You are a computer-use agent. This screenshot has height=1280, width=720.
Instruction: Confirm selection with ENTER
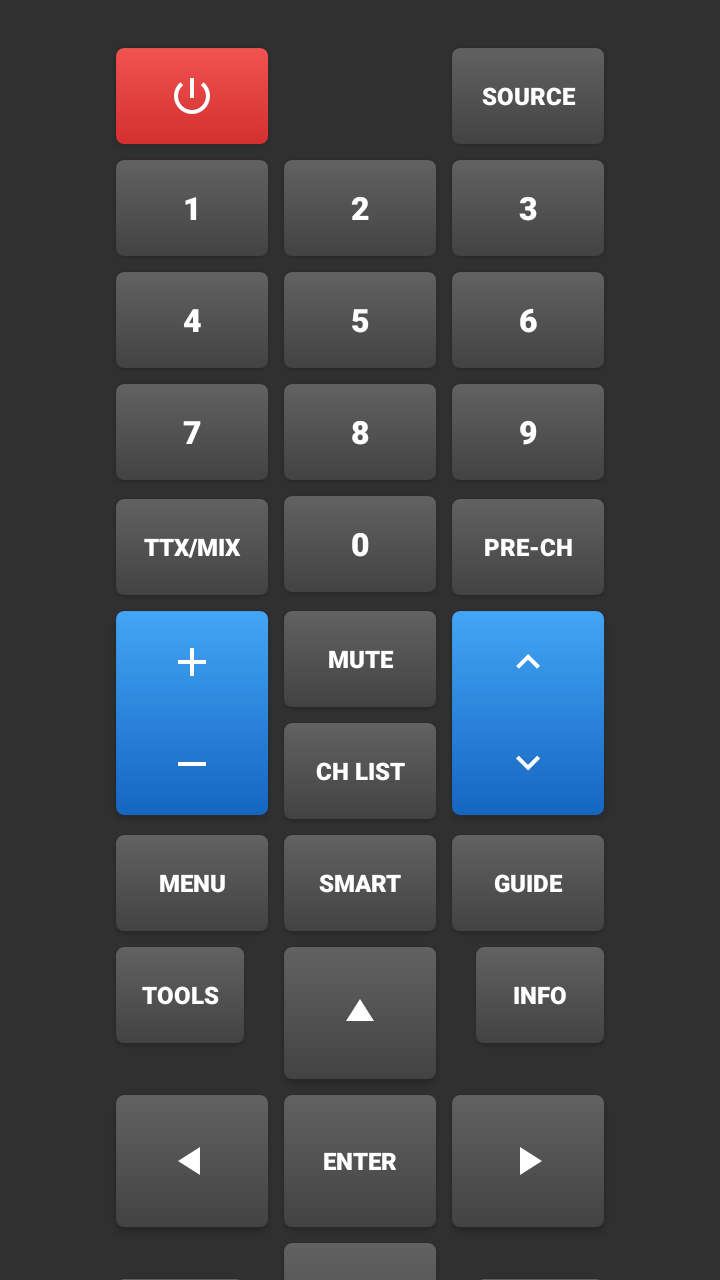tap(360, 1161)
